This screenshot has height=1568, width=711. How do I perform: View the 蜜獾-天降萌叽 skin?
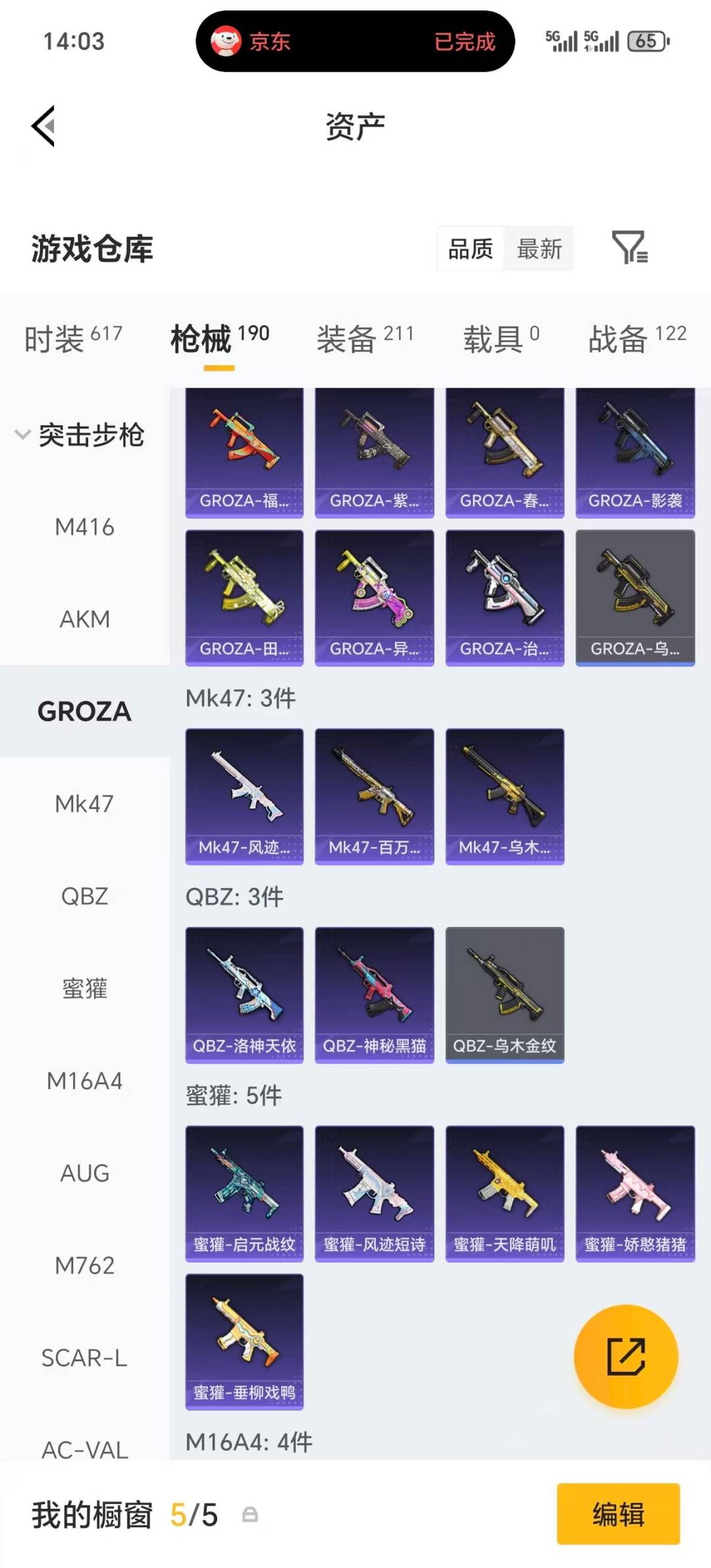tap(504, 1193)
